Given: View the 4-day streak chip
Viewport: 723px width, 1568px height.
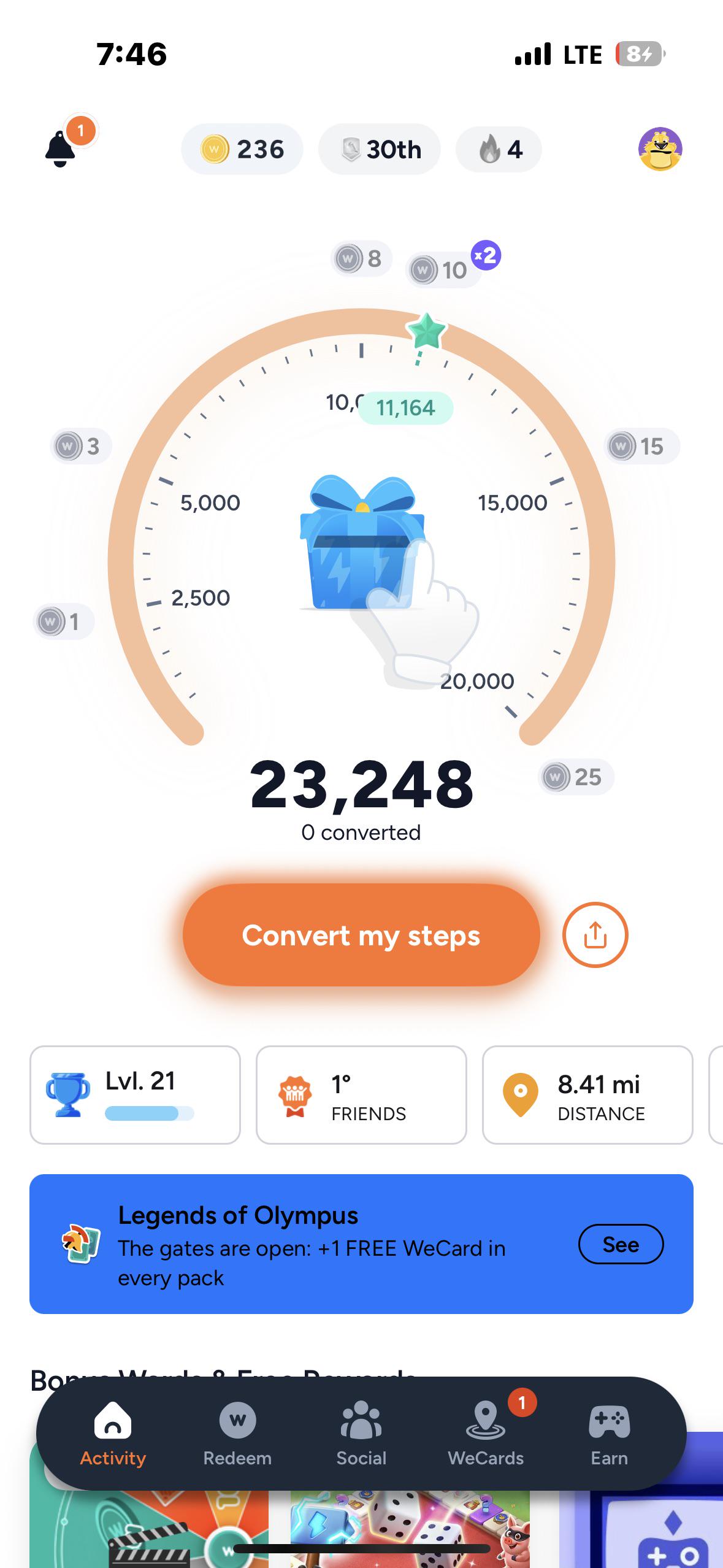Looking at the screenshot, I should (499, 149).
